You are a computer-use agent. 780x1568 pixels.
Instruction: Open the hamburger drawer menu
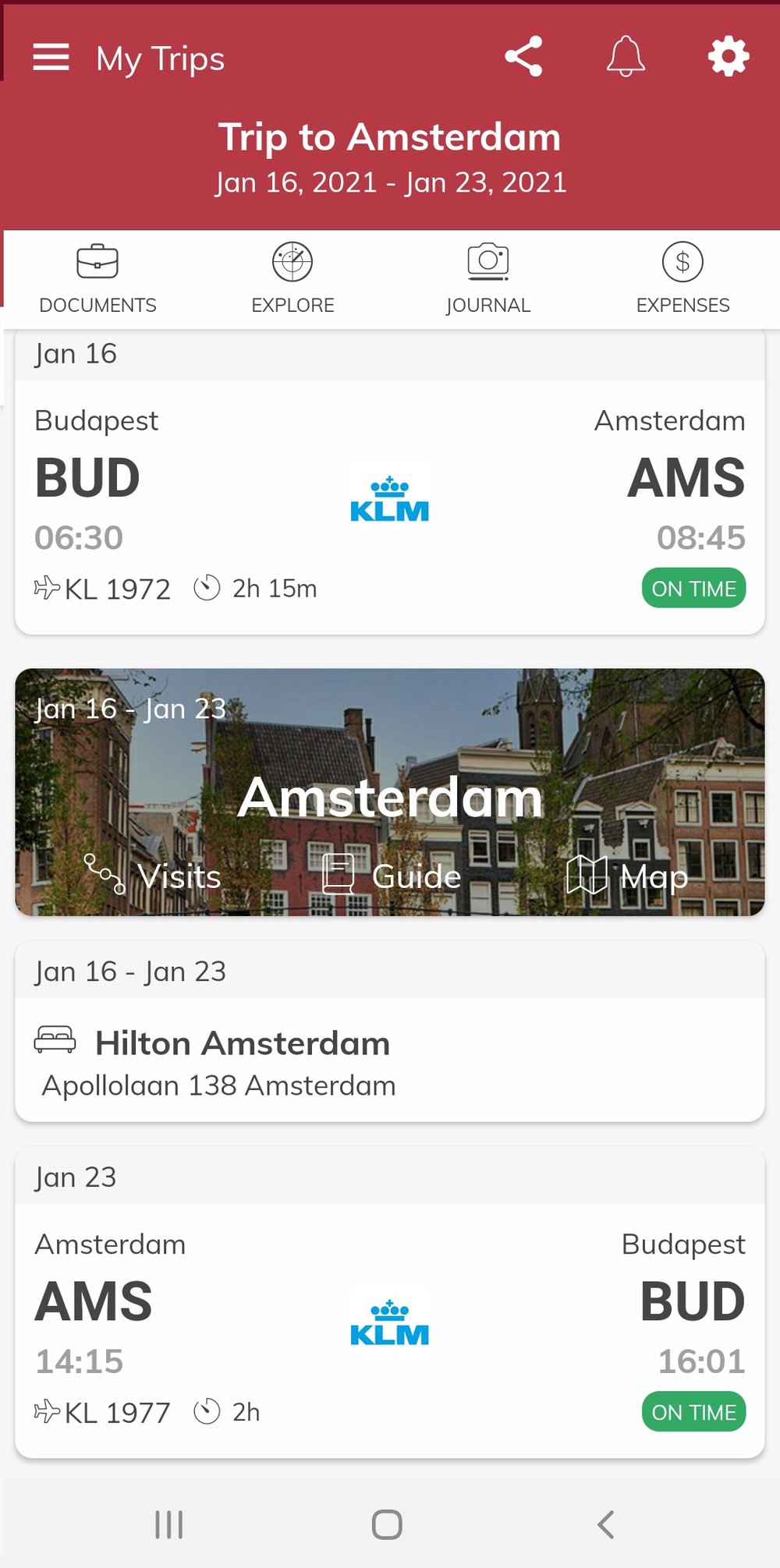[x=51, y=58]
